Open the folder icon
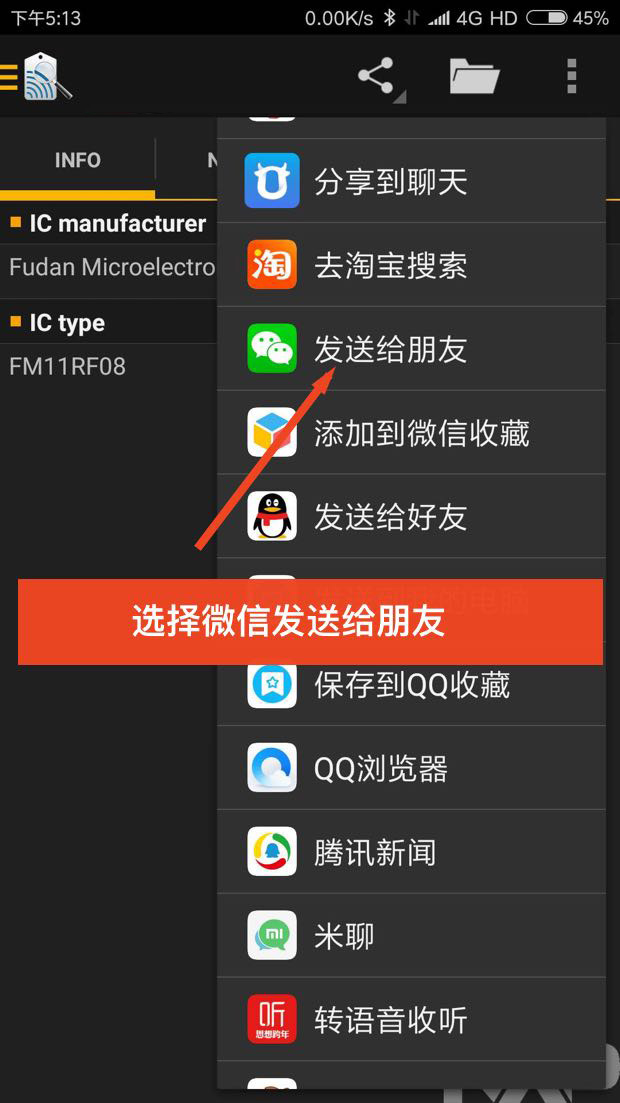The width and height of the screenshot is (620, 1103). click(475, 75)
